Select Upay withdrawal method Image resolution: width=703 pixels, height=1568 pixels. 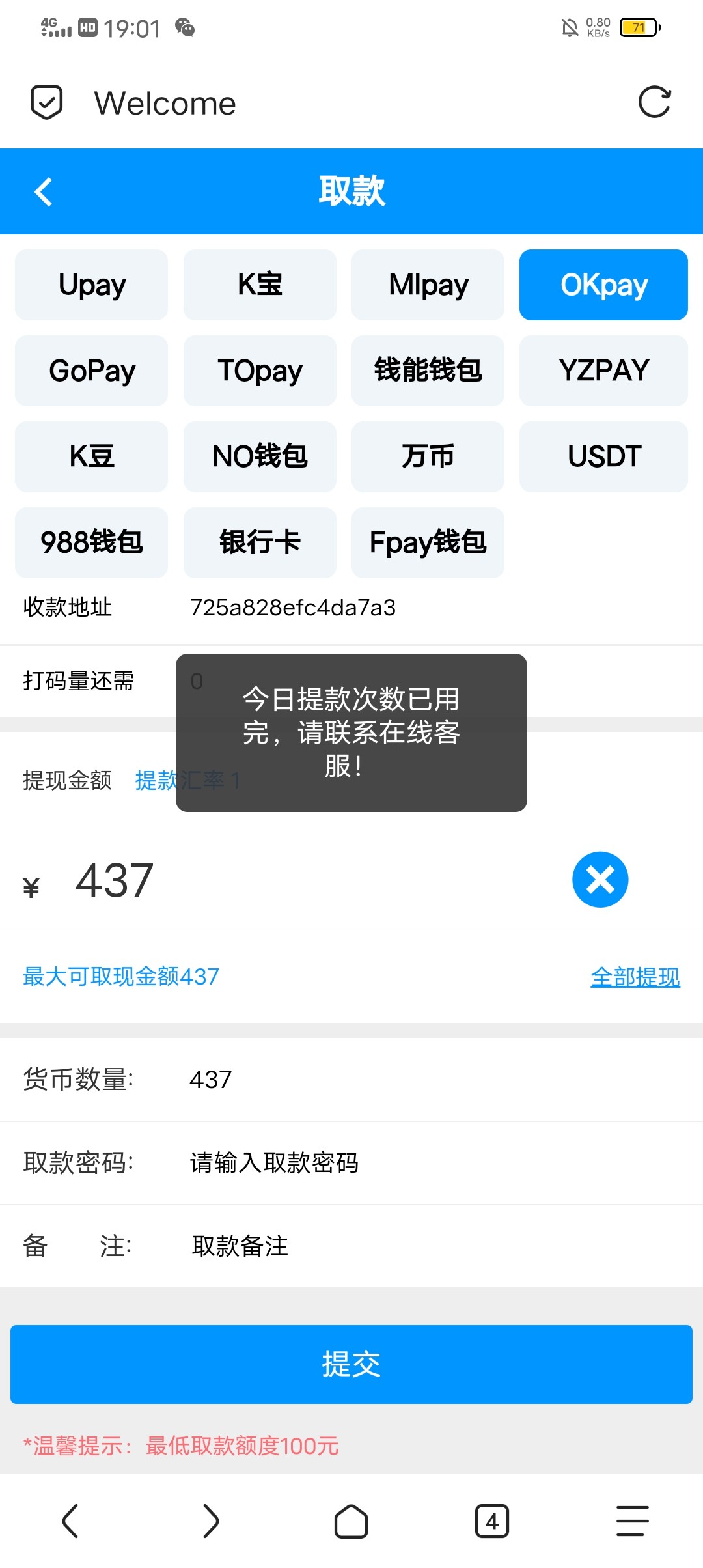coord(92,285)
